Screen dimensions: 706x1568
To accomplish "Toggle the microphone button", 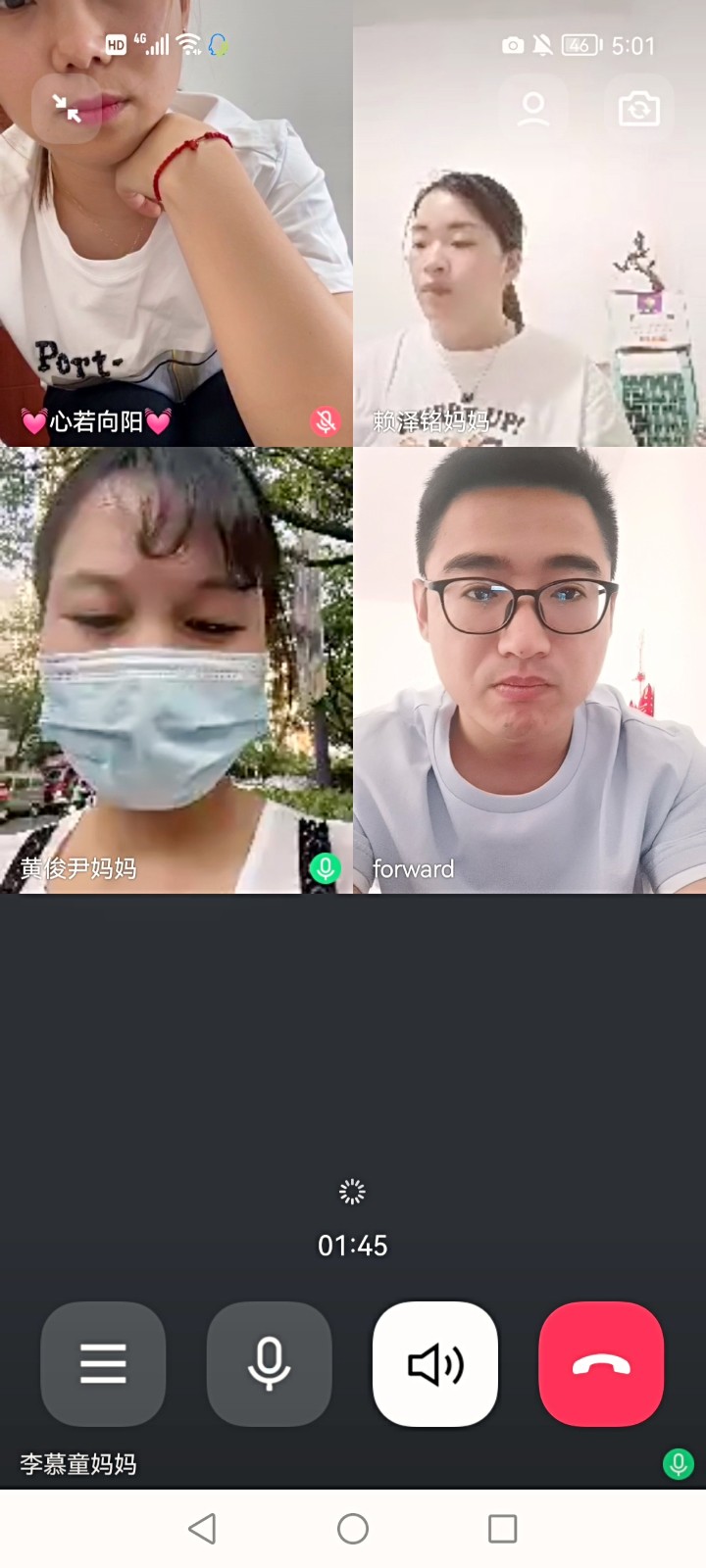I will point(269,1363).
